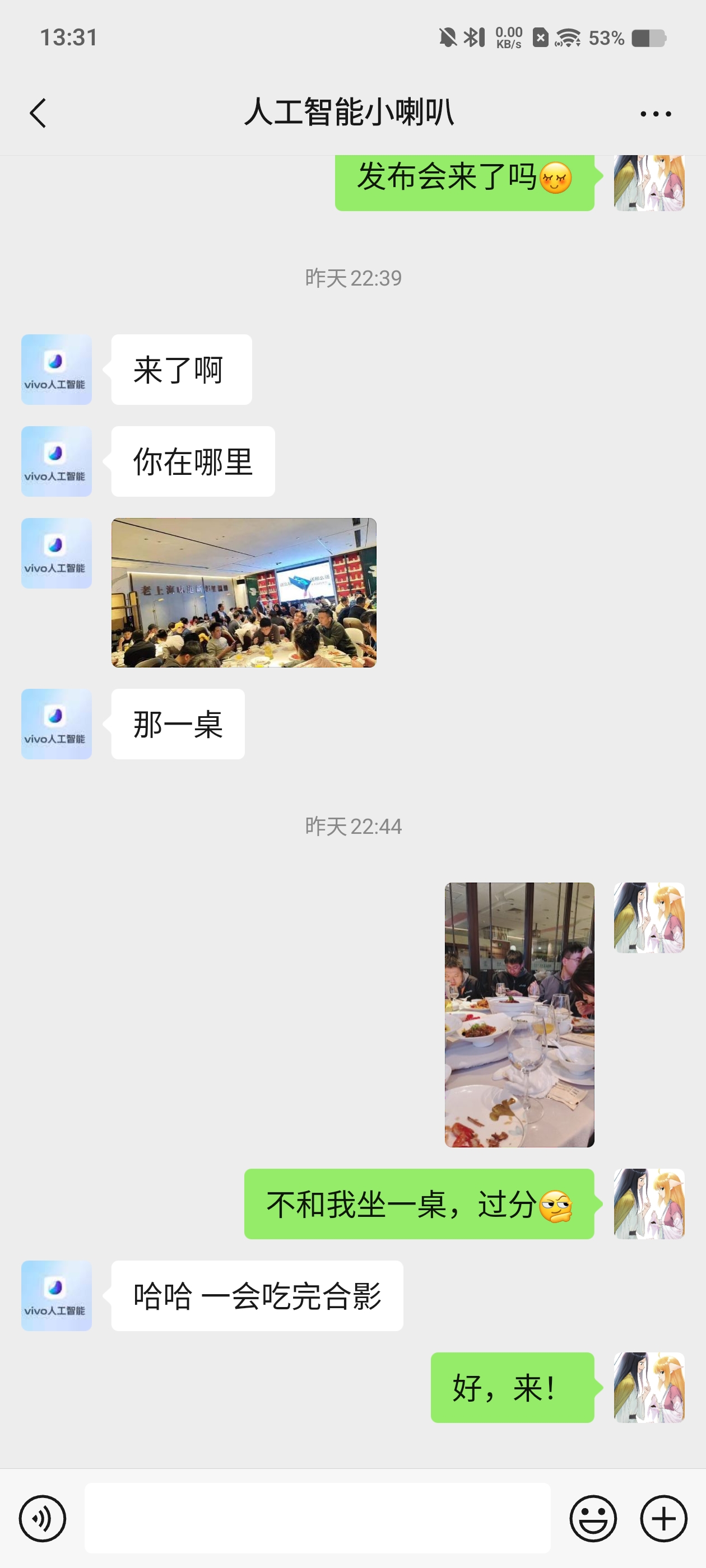View the sent dinner table photo
Image resolution: width=706 pixels, height=1568 pixels.
(x=519, y=1015)
